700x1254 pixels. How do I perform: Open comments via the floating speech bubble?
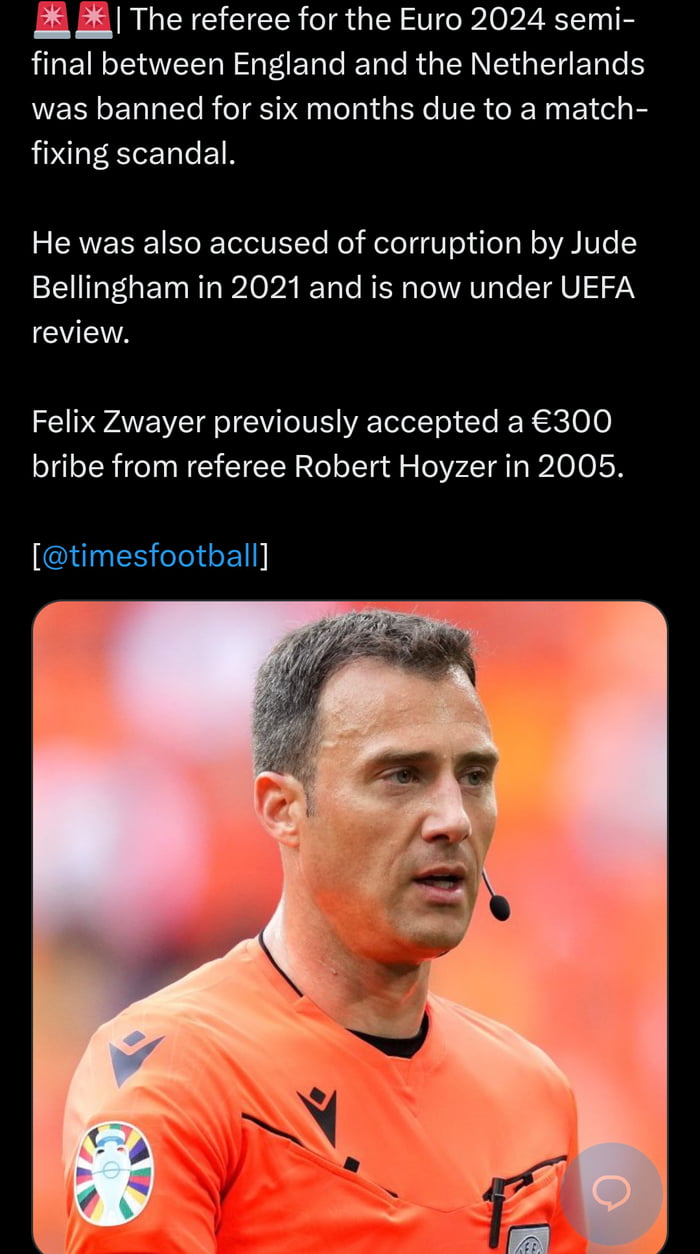611,1193
